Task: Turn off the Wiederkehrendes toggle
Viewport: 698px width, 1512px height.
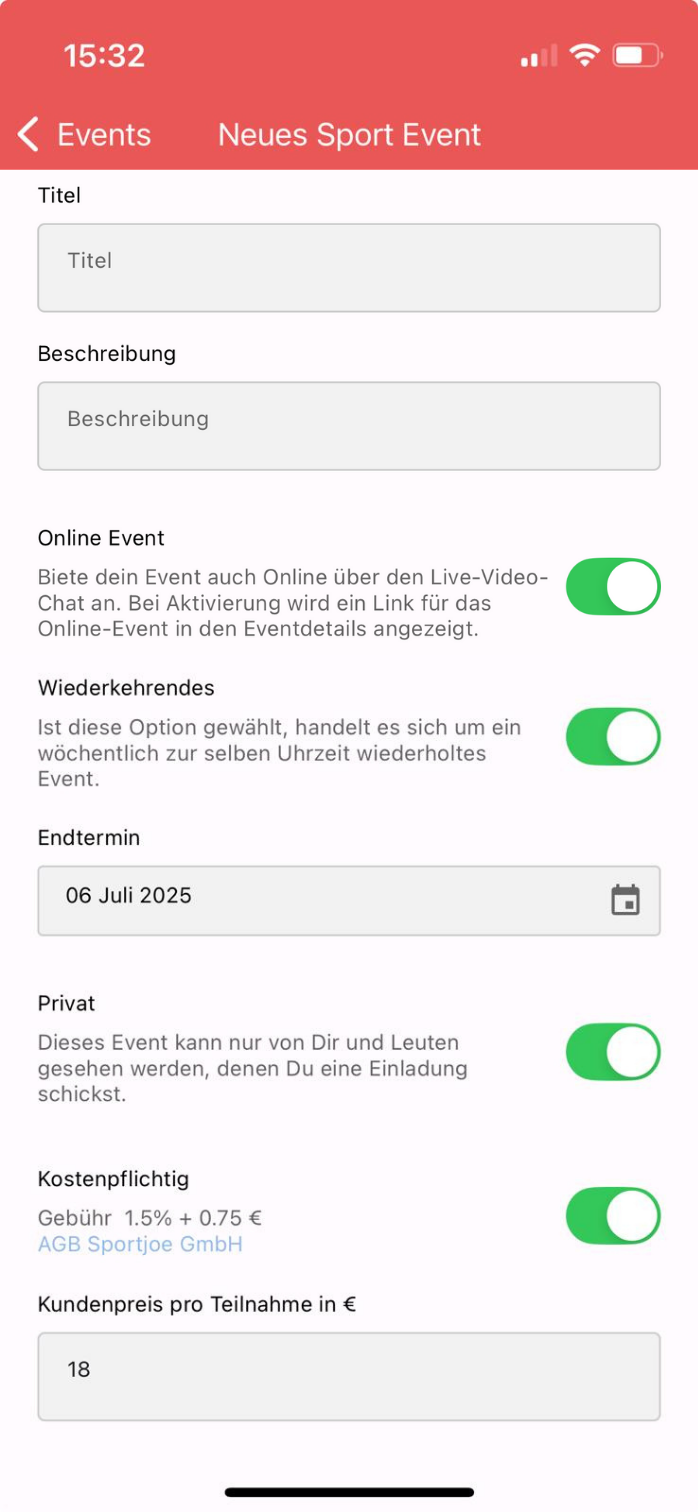Action: 613,736
